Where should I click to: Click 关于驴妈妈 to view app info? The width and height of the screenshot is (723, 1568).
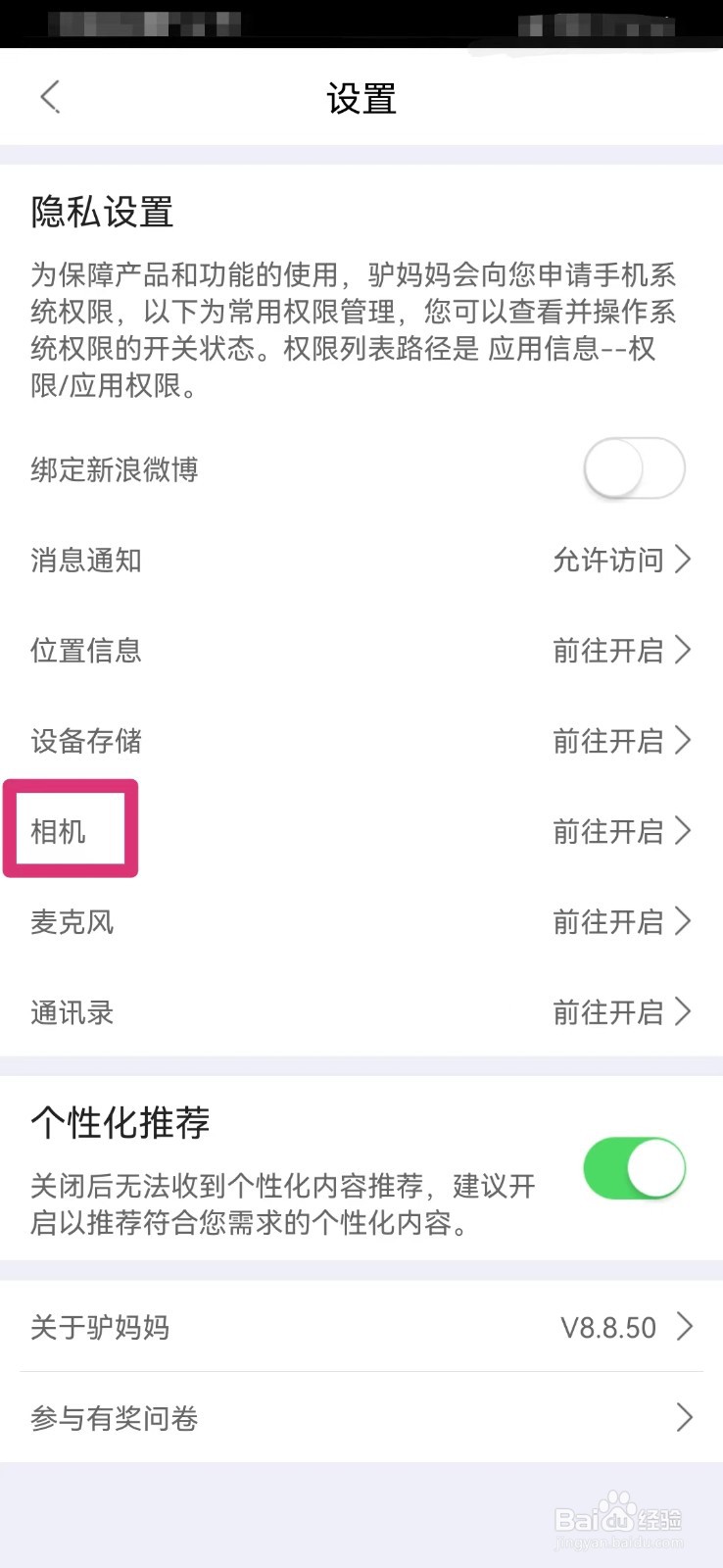99,1327
